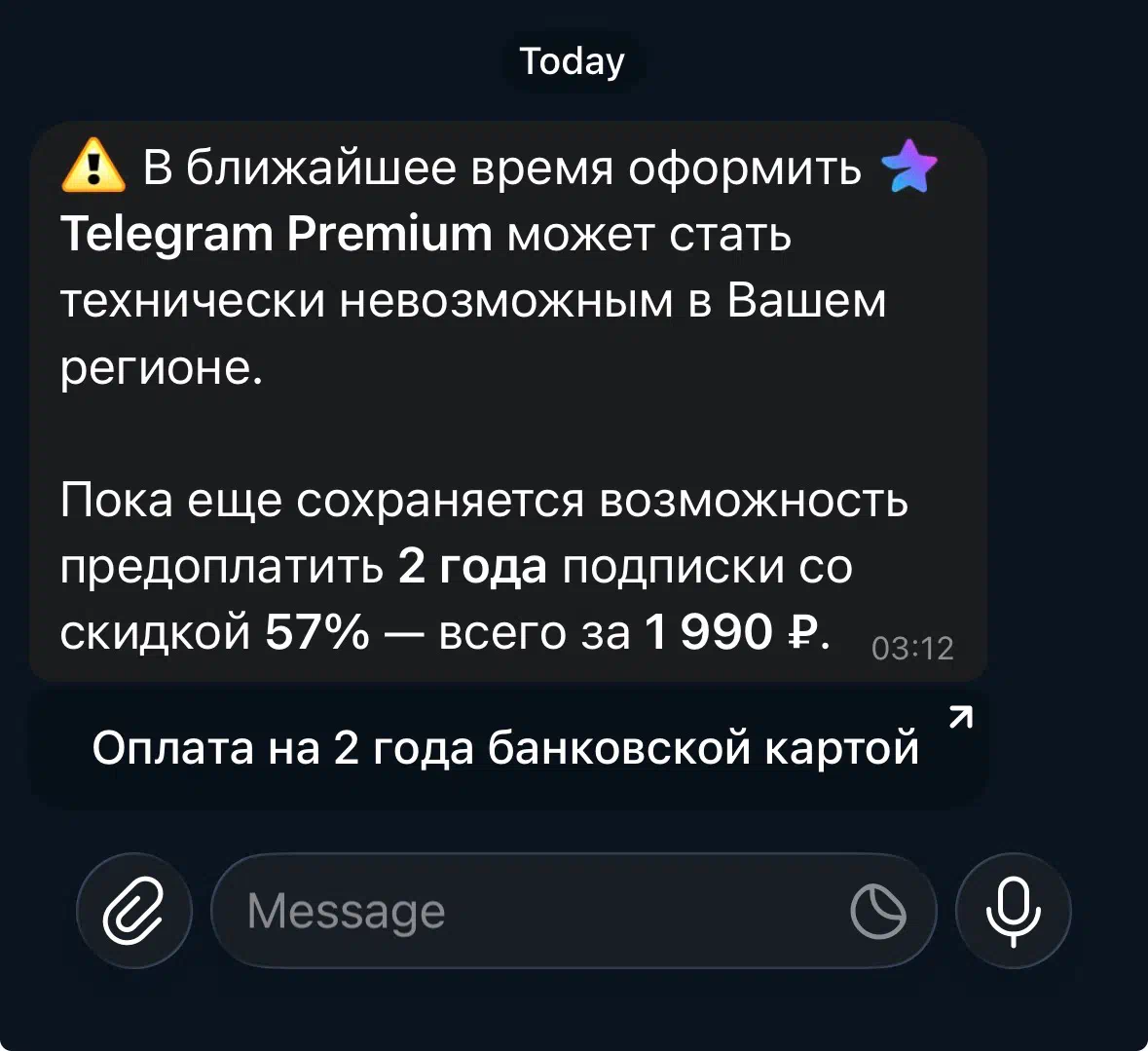The width and height of the screenshot is (1148, 1051).
Task: Tap the paperclip attach icon
Action: click(133, 912)
